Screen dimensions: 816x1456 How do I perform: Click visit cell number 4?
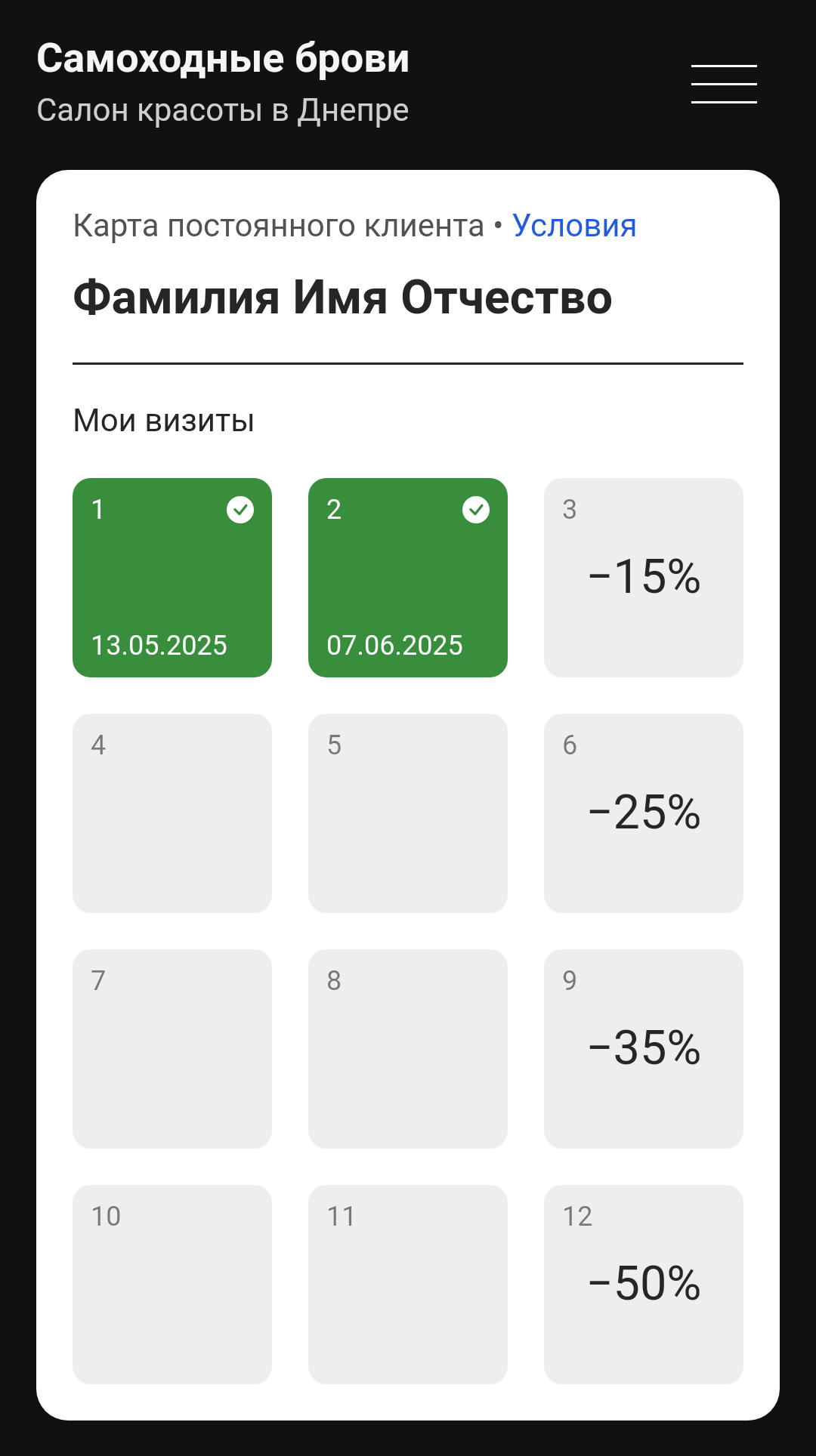click(172, 812)
